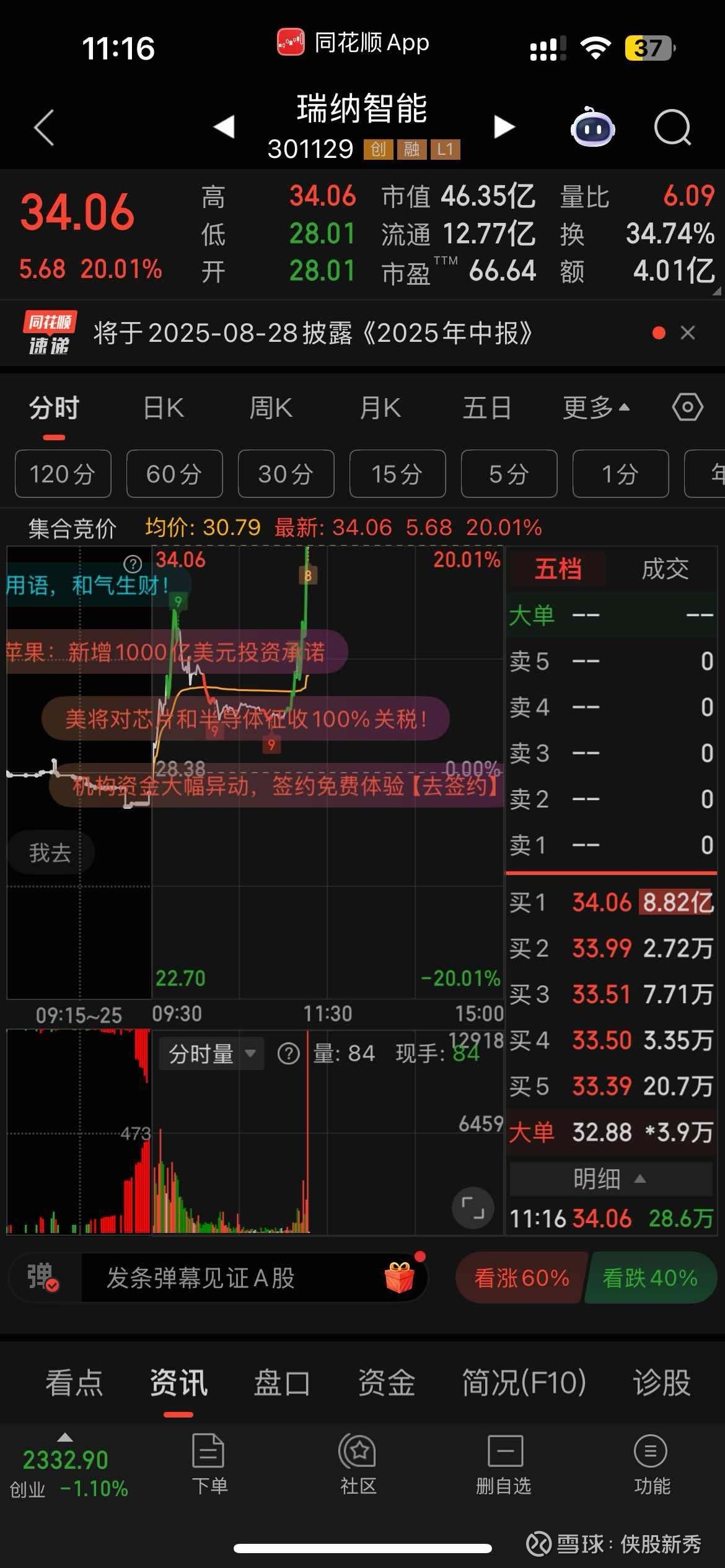Dismiss the 同花顺速递 announcement banner
The height and width of the screenshot is (1568, 725).
[688, 333]
